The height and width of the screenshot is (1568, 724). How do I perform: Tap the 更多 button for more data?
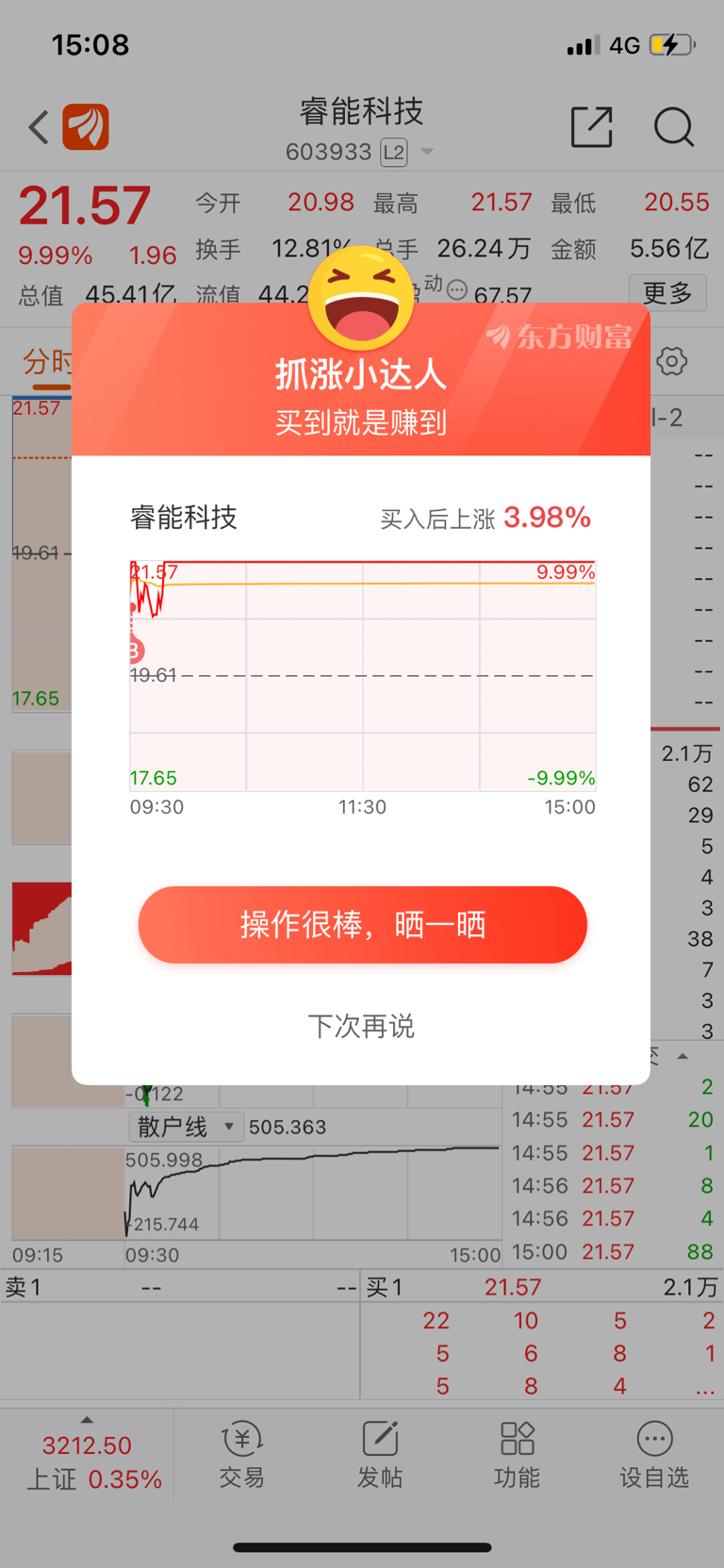667,293
